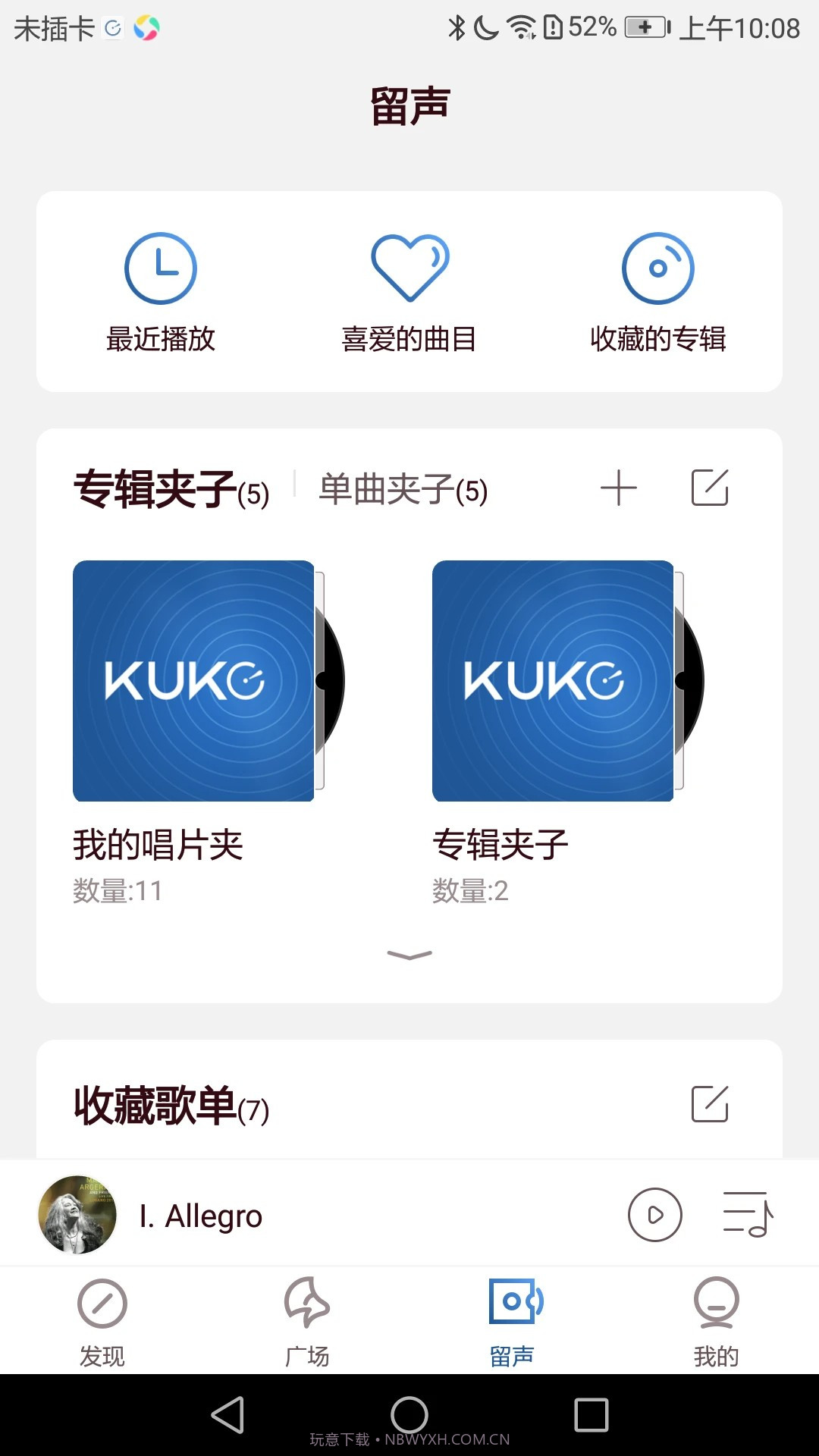Screen dimensions: 819x1456
Task: Select the 我的 tab in bottom navigation
Action: 716,1302
